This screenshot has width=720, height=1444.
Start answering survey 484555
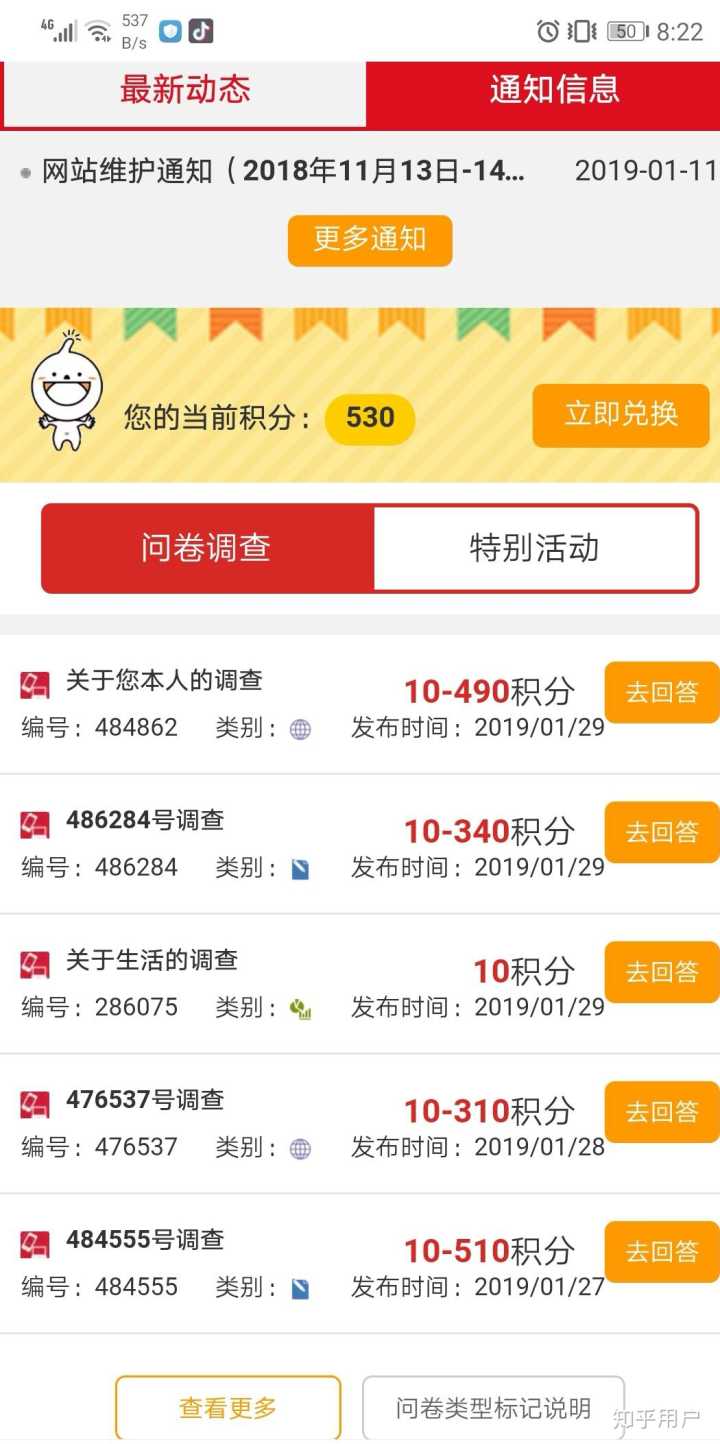point(661,1252)
